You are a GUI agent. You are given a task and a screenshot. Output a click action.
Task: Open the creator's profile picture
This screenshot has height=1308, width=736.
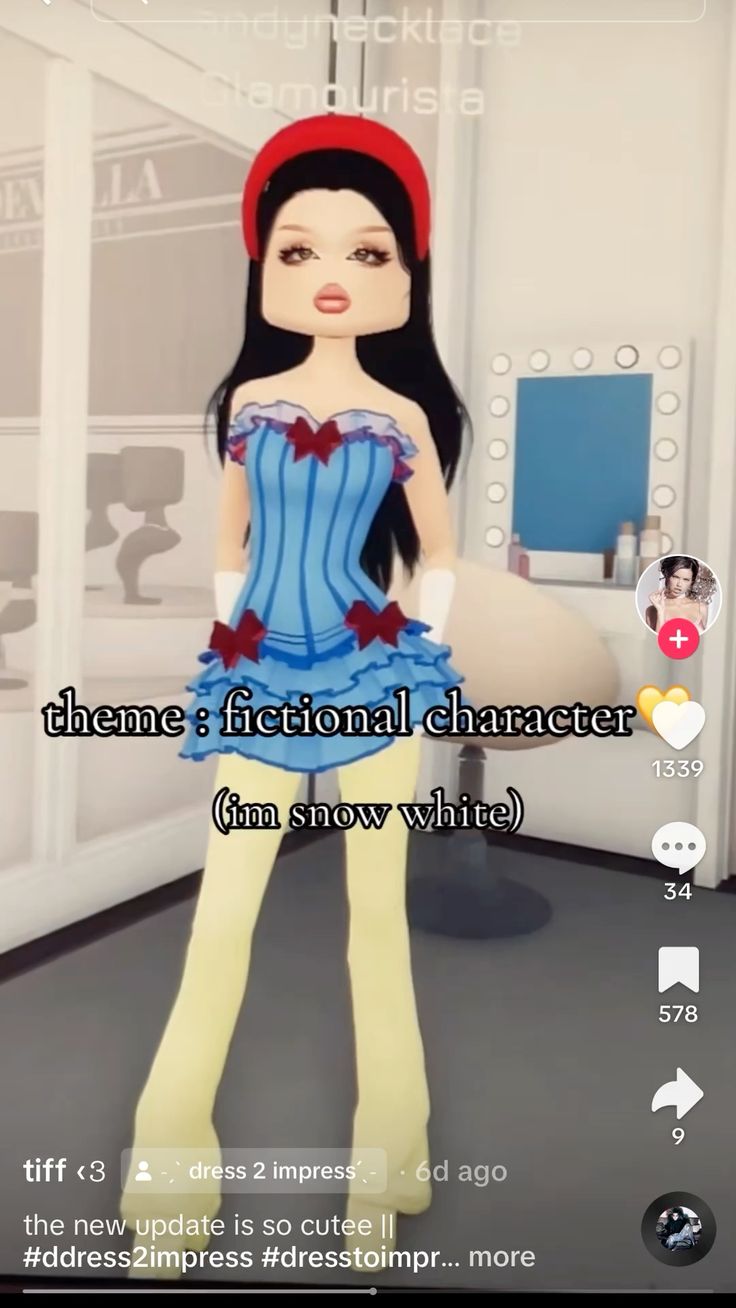point(678,594)
